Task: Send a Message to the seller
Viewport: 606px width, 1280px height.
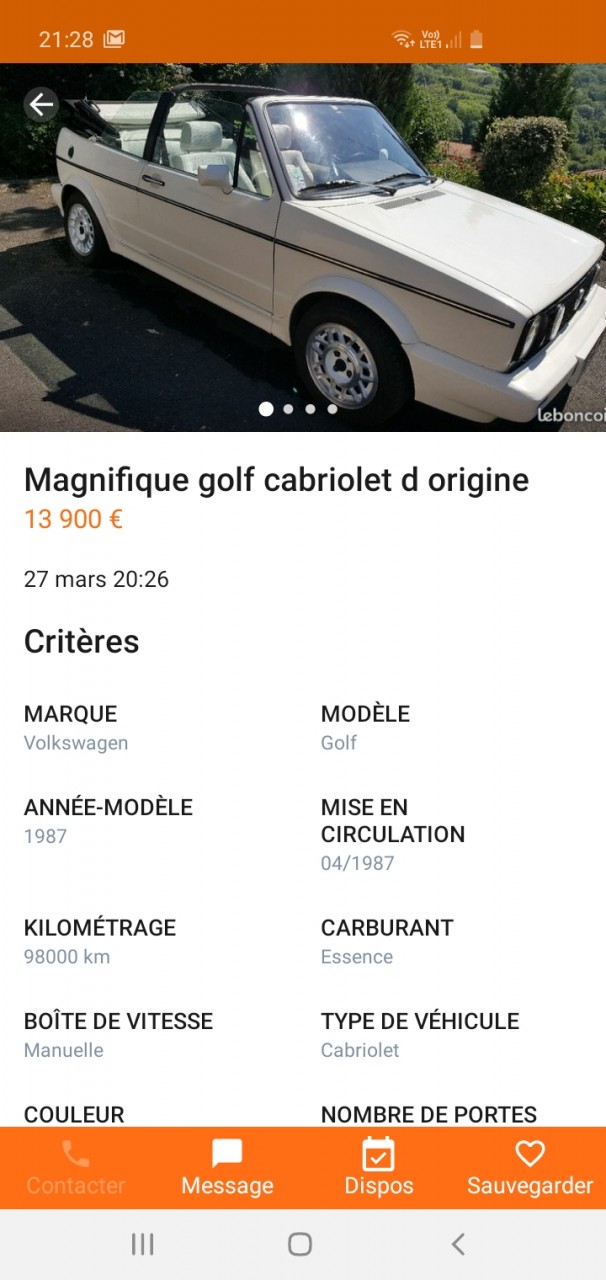Action: click(227, 1168)
